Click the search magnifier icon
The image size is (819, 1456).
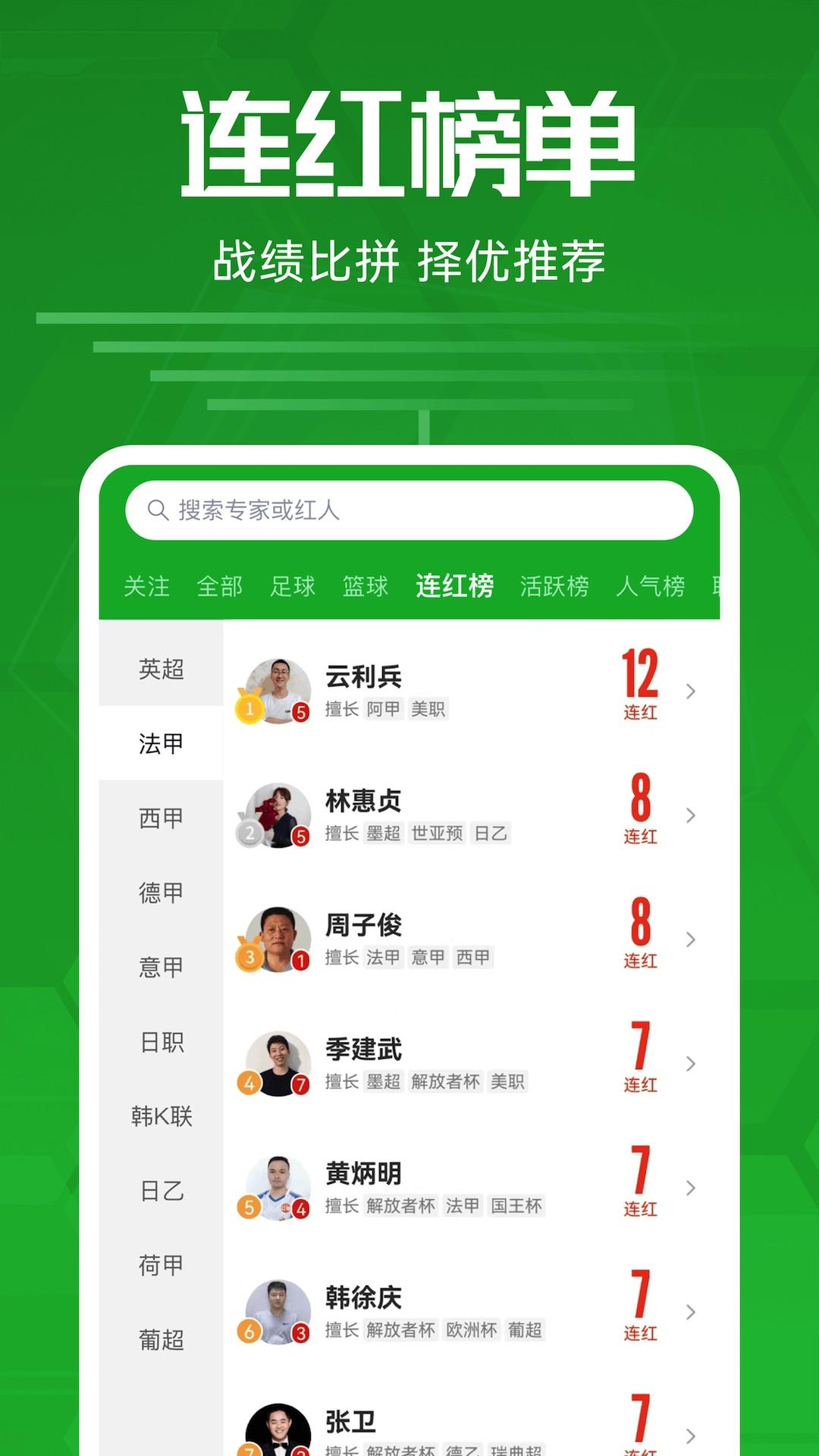pyautogui.click(x=157, y=510)
